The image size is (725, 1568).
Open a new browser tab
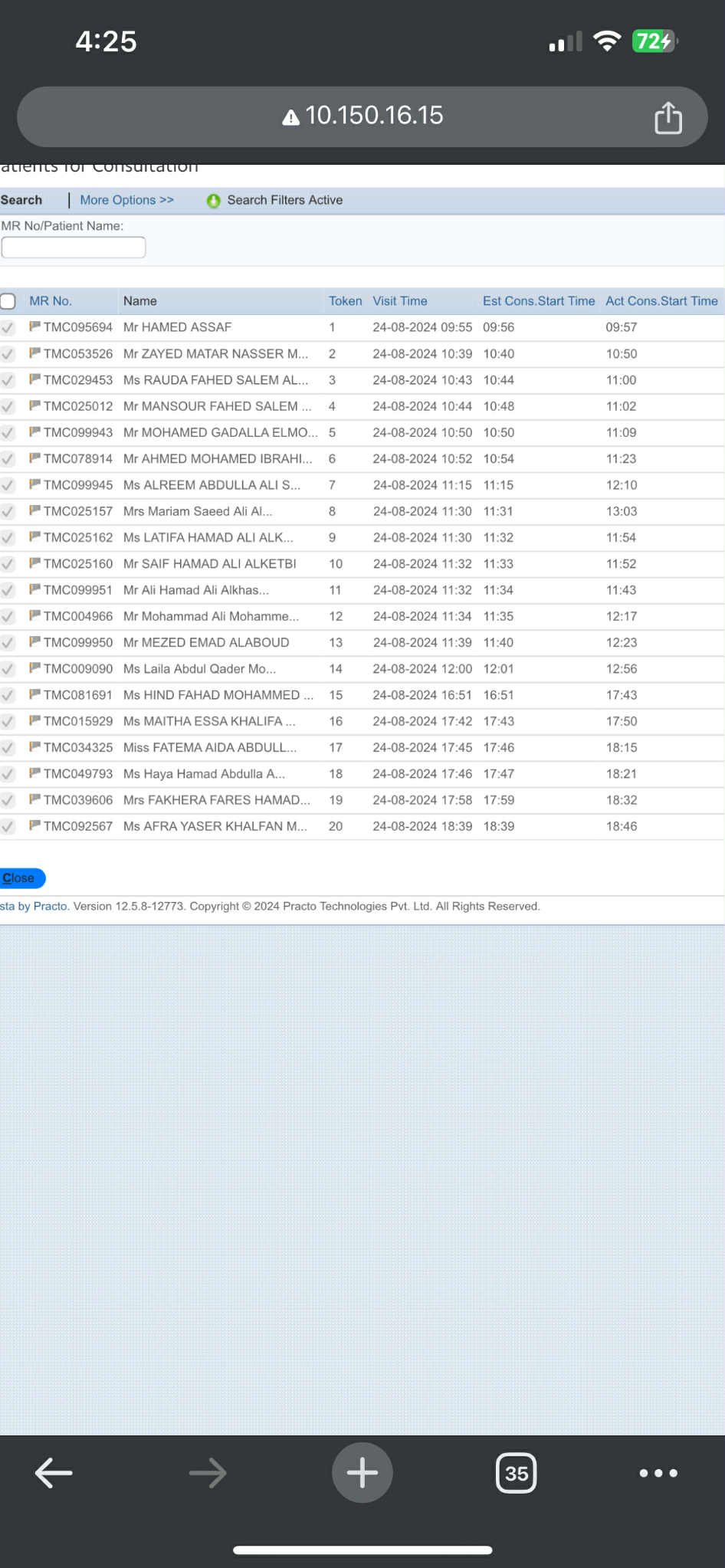(362, 1473)
